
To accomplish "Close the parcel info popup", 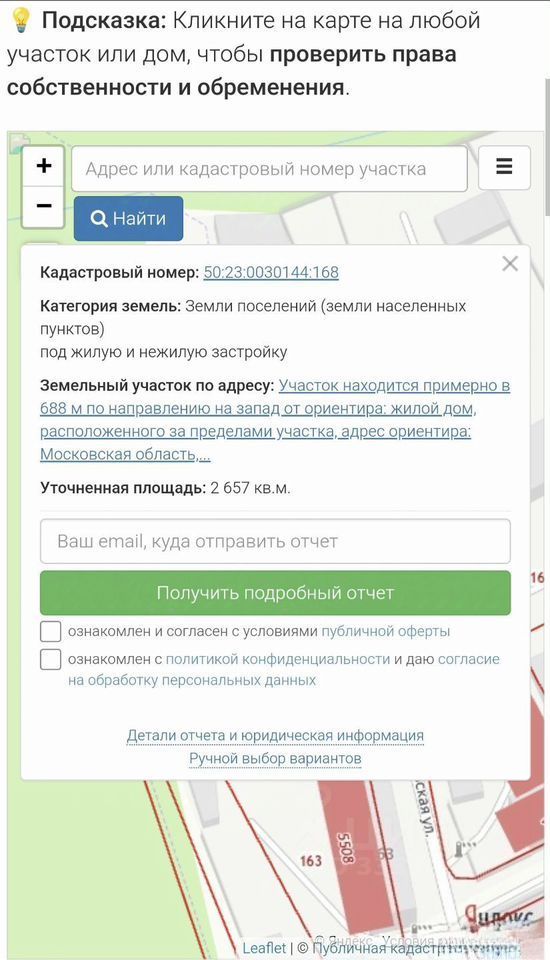I will pyautogui.click(x=510, y=264).
